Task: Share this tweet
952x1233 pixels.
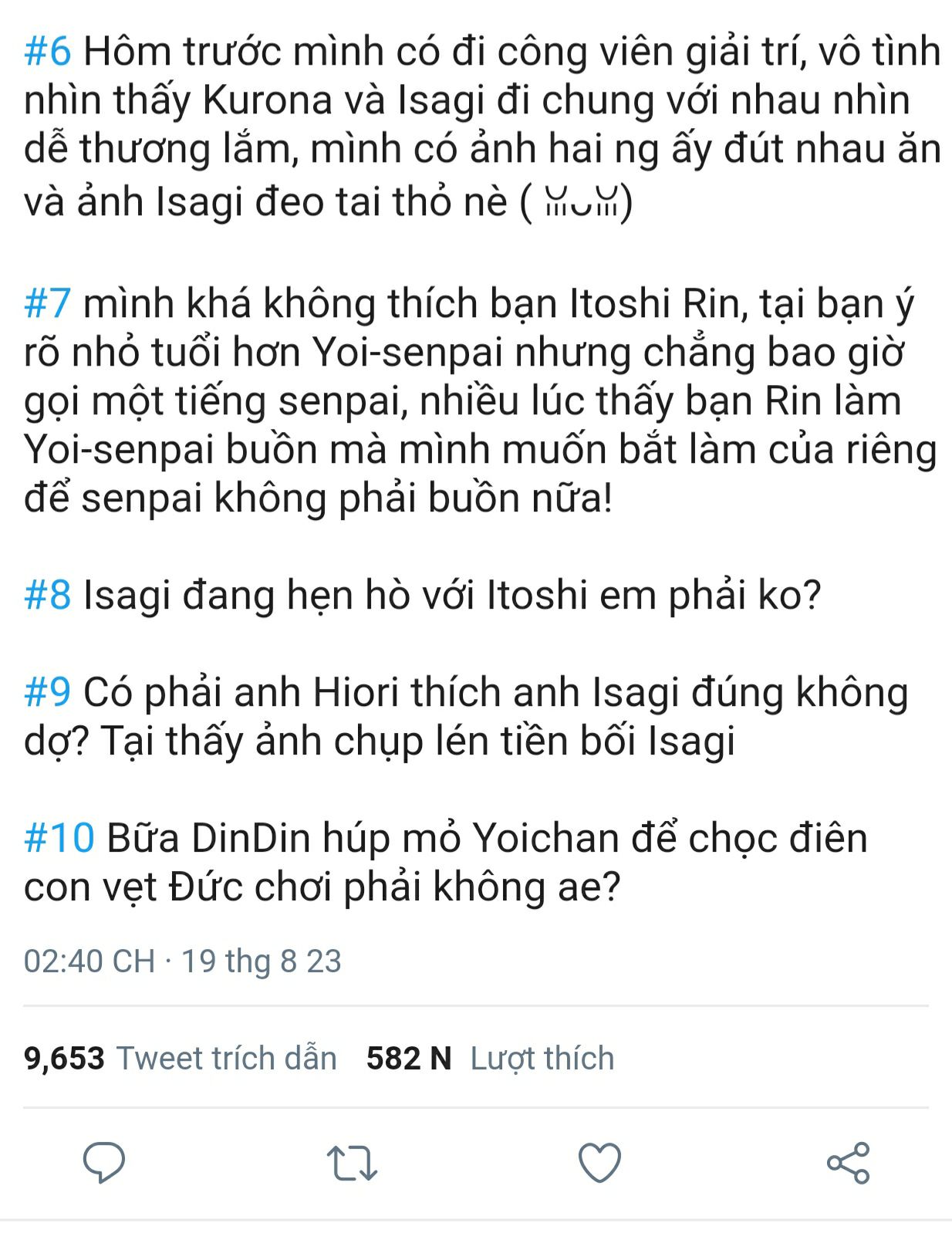Action: [848, 1162]
